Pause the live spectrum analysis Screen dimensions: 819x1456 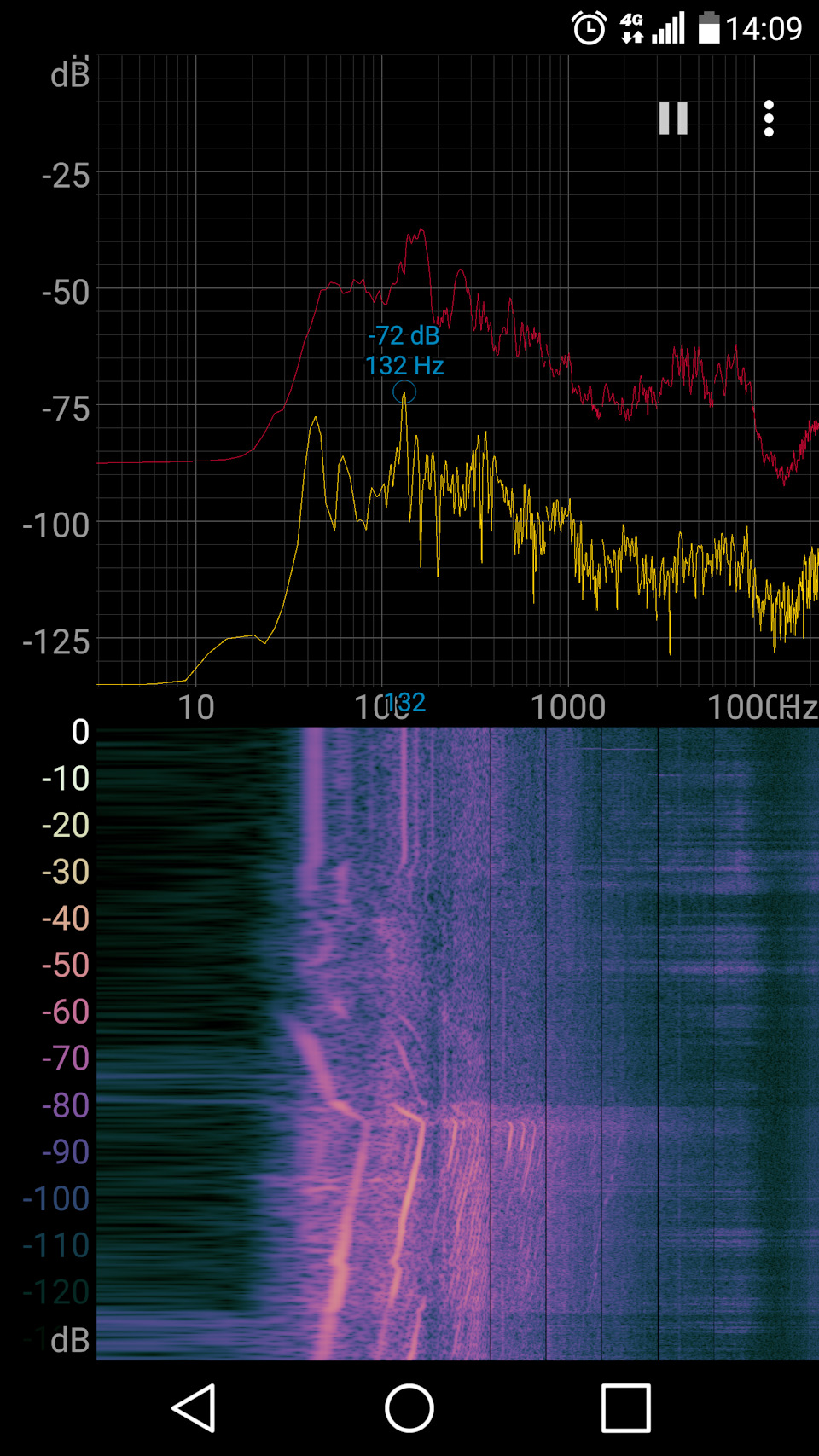point(673,119)
